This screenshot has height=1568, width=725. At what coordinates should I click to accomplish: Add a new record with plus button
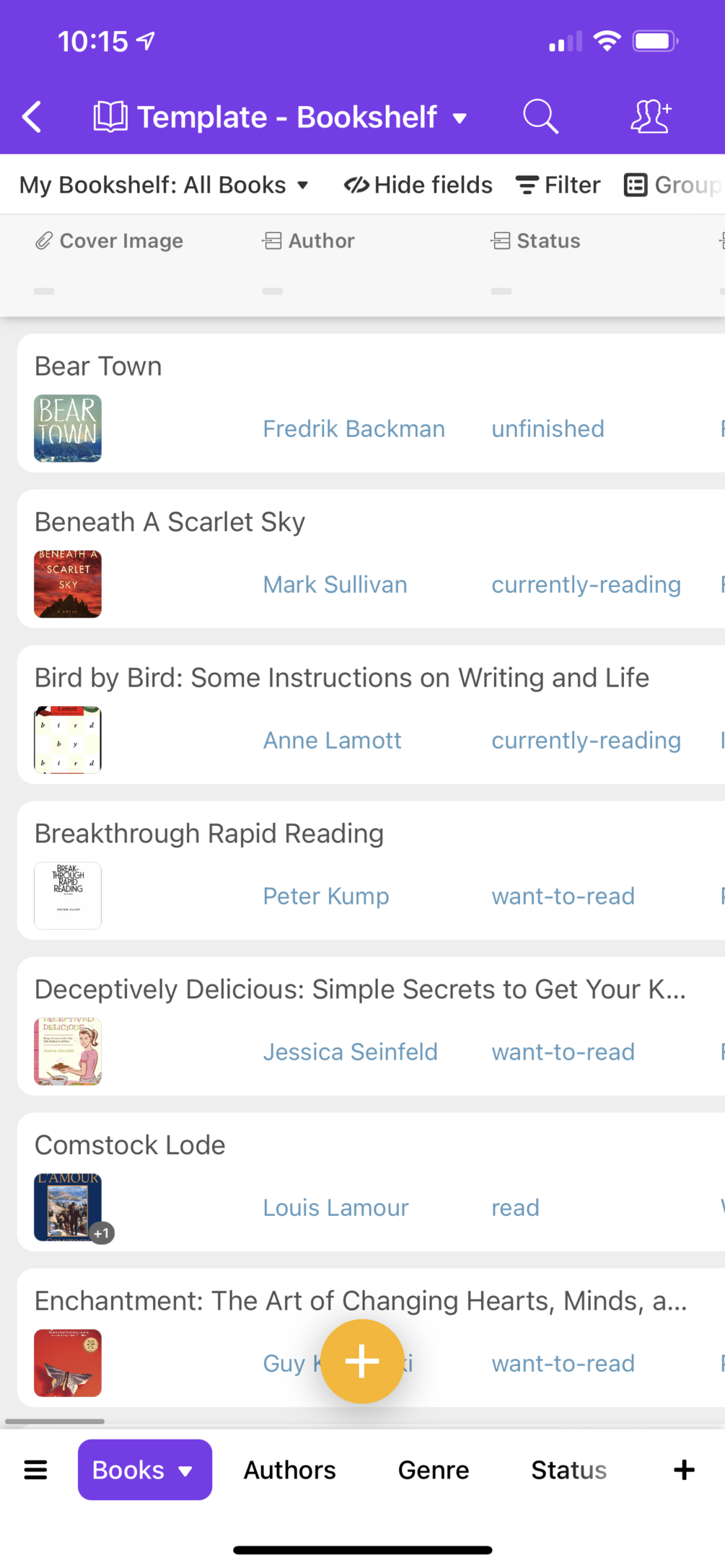click(362, 1361)
